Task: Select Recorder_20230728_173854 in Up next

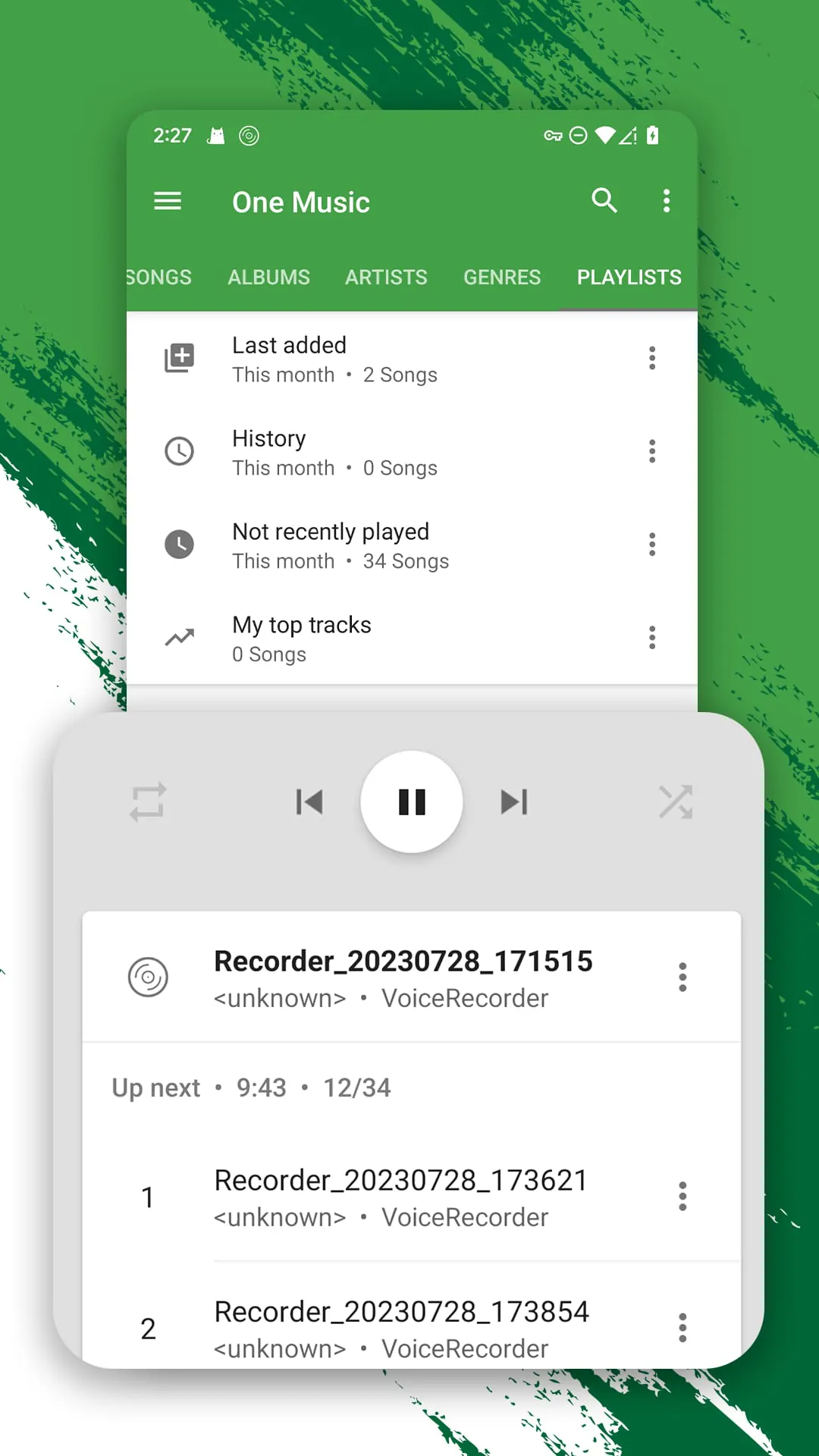Action: click(x=401, y=1327)
